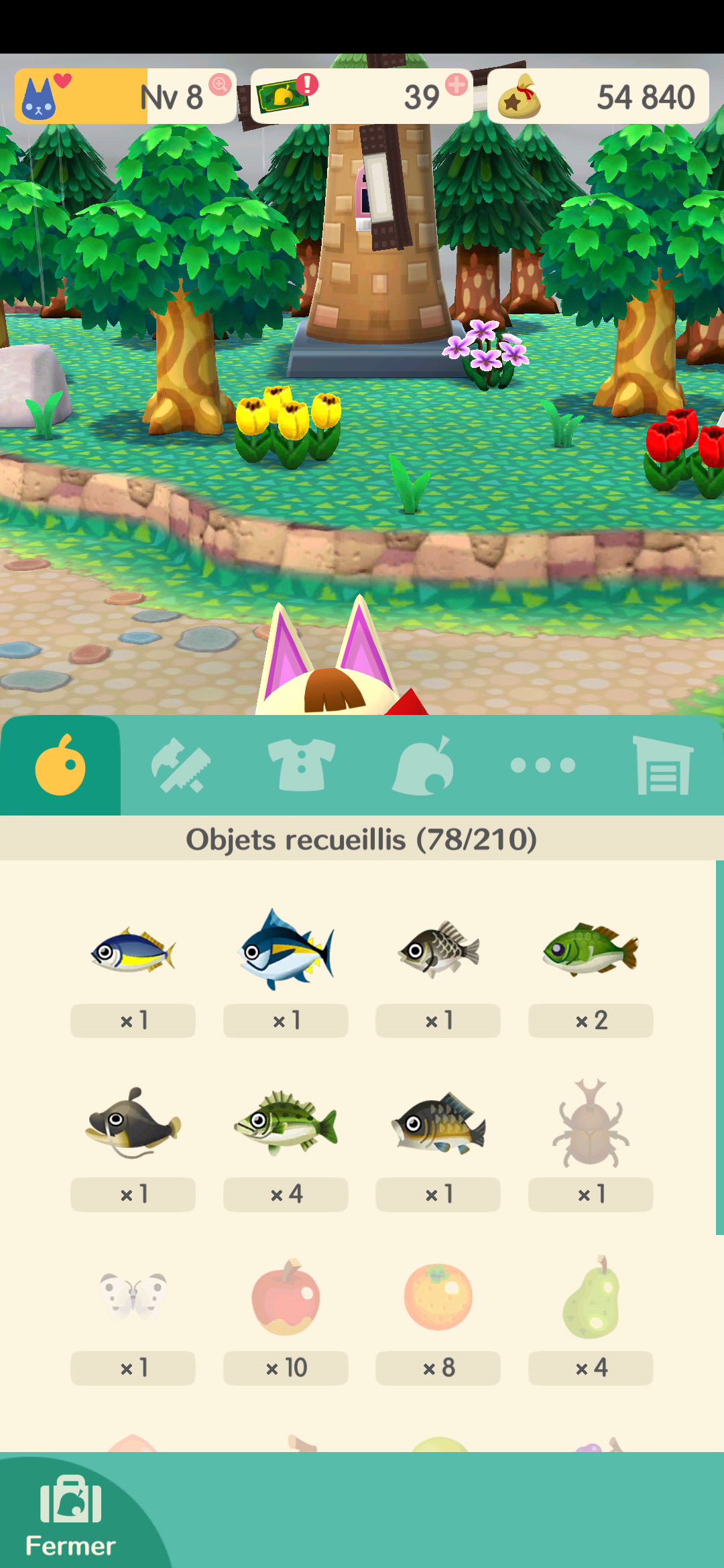Select the orange stack of 8
Viewport: 724px width, 1568px height.
coord(438,1297)
